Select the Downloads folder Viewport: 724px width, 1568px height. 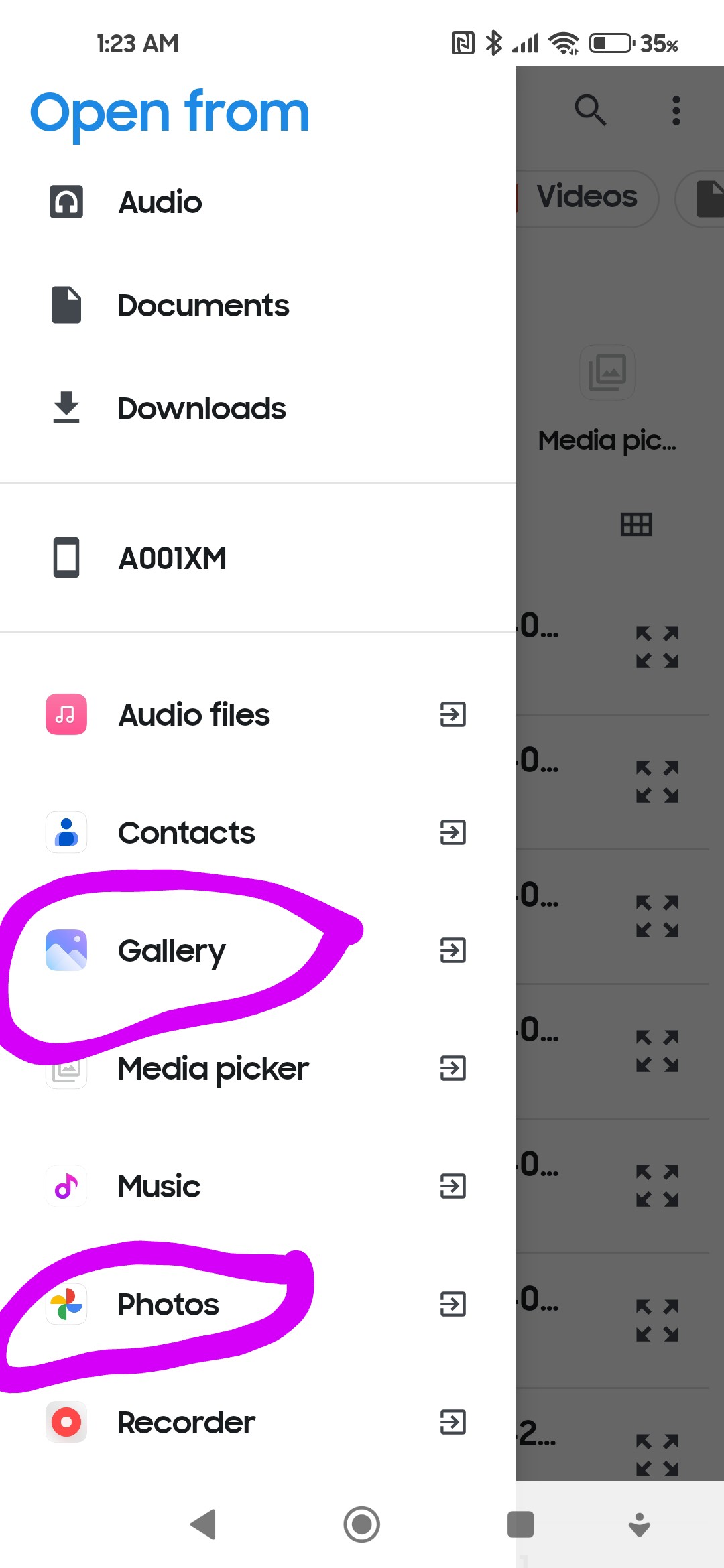[258, 408]
